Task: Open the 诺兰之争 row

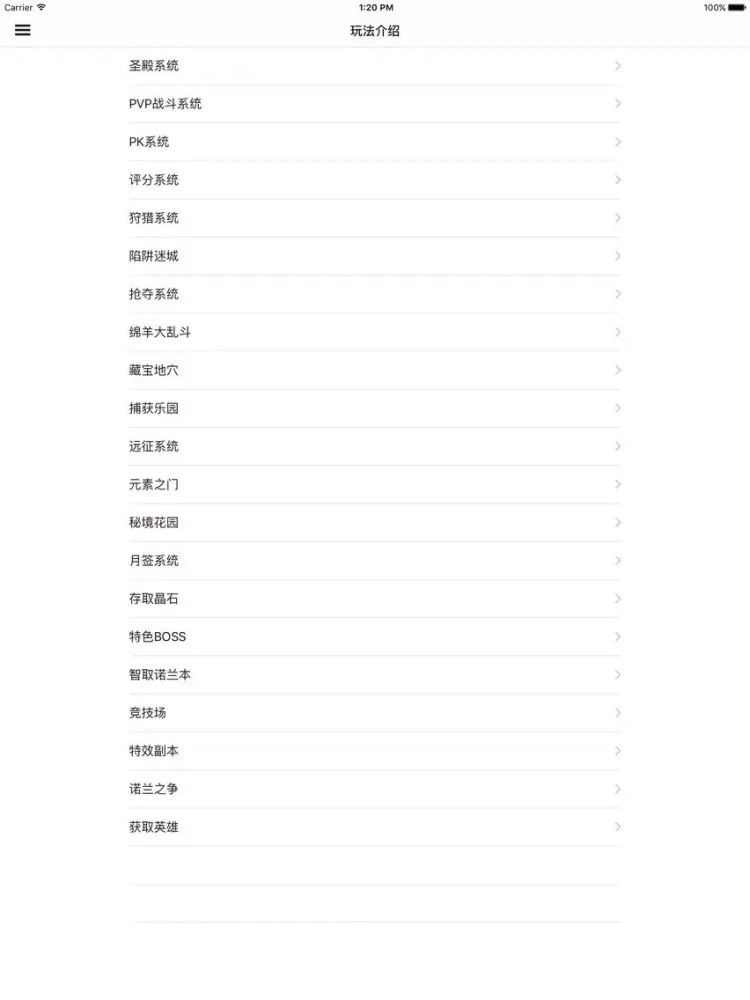Action: pos(374,789)
